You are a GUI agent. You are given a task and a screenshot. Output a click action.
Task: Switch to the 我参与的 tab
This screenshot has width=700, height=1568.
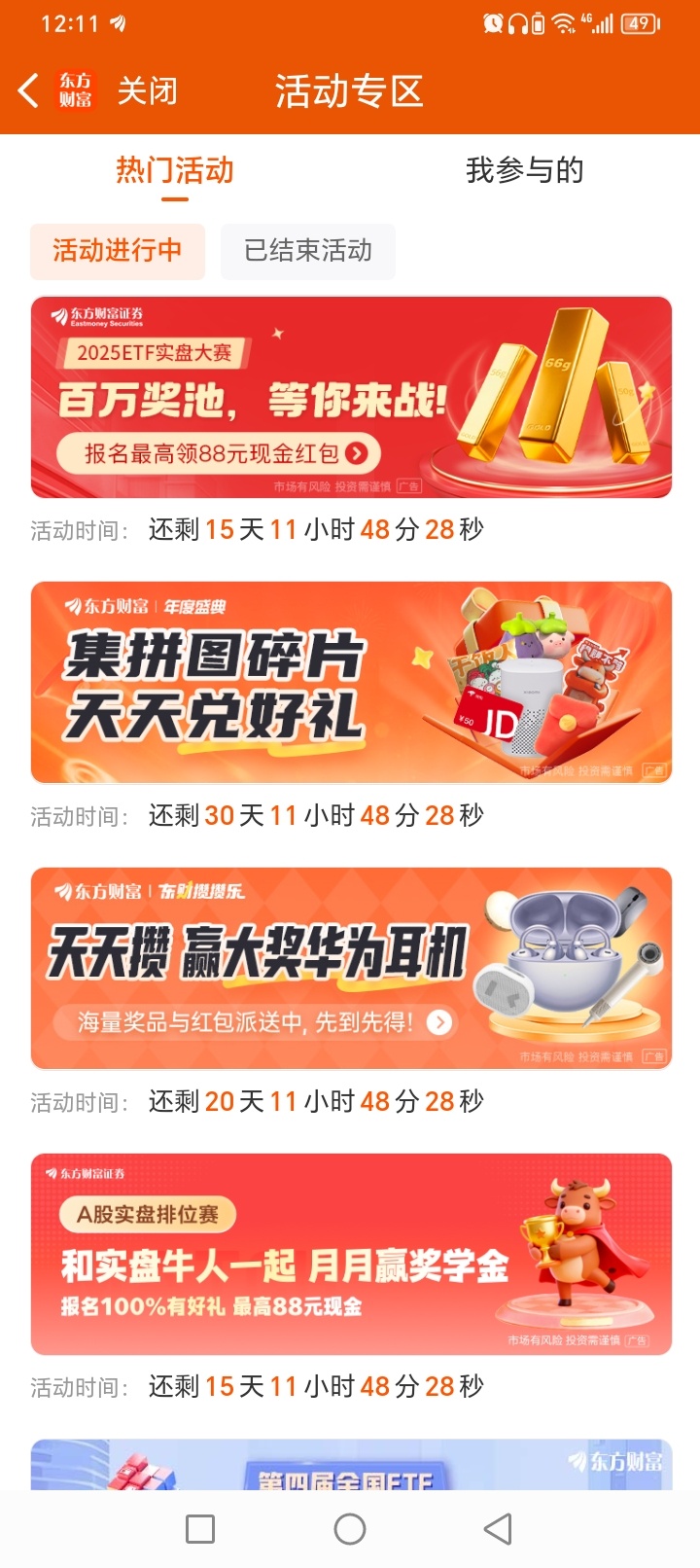pos(526,170)
